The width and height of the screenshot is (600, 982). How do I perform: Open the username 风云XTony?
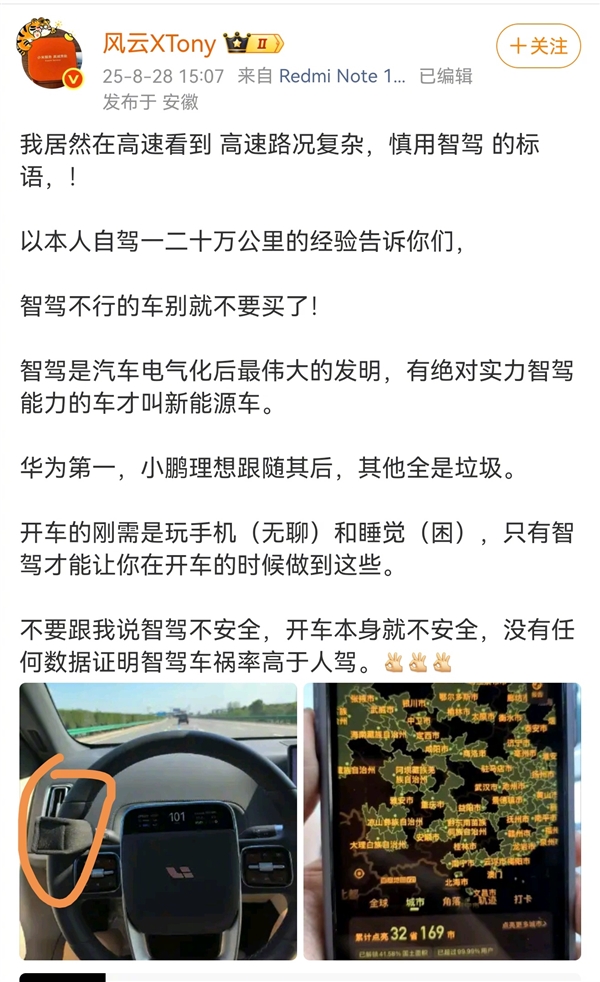coord(157,43)
